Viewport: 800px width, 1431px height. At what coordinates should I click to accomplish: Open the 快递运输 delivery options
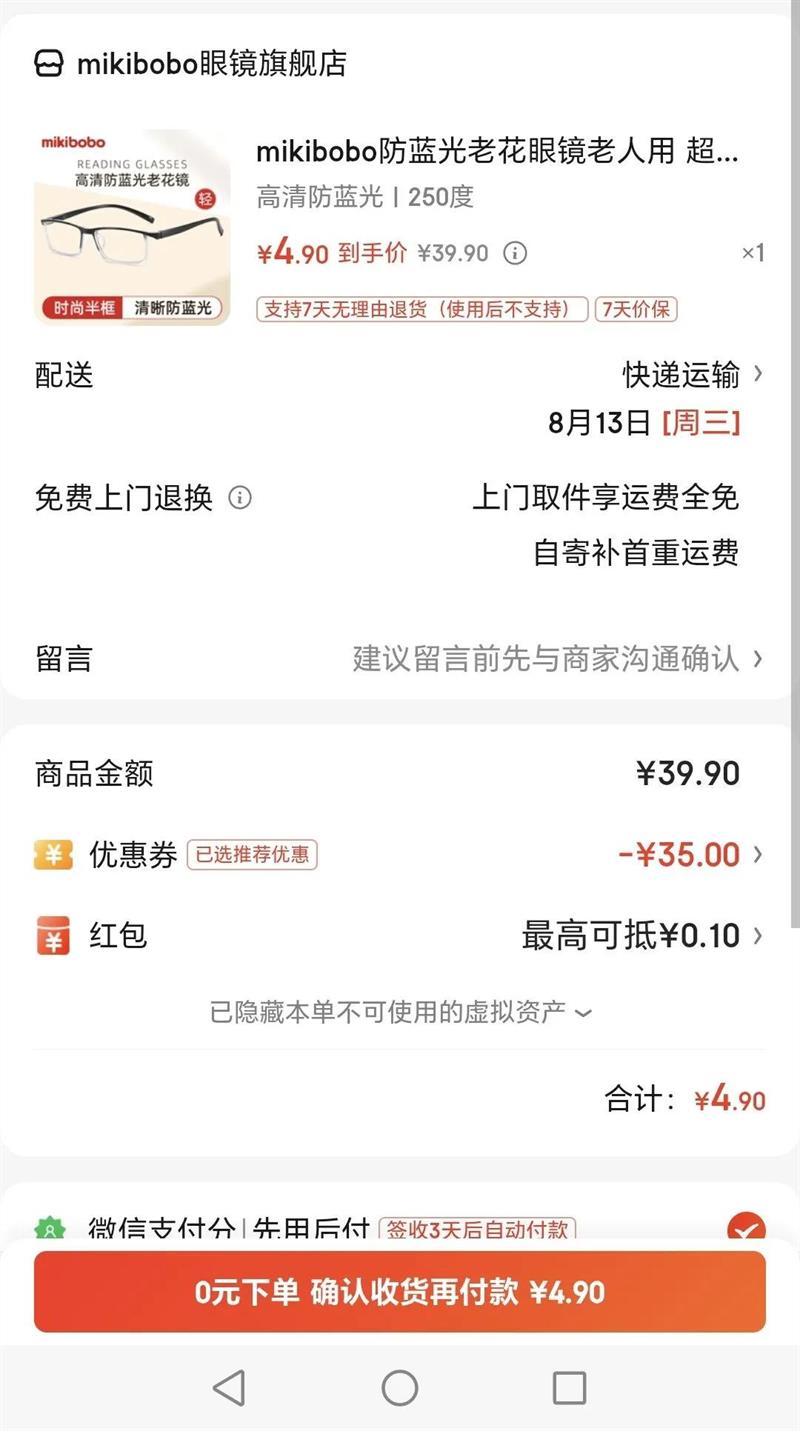coord(692,375)
